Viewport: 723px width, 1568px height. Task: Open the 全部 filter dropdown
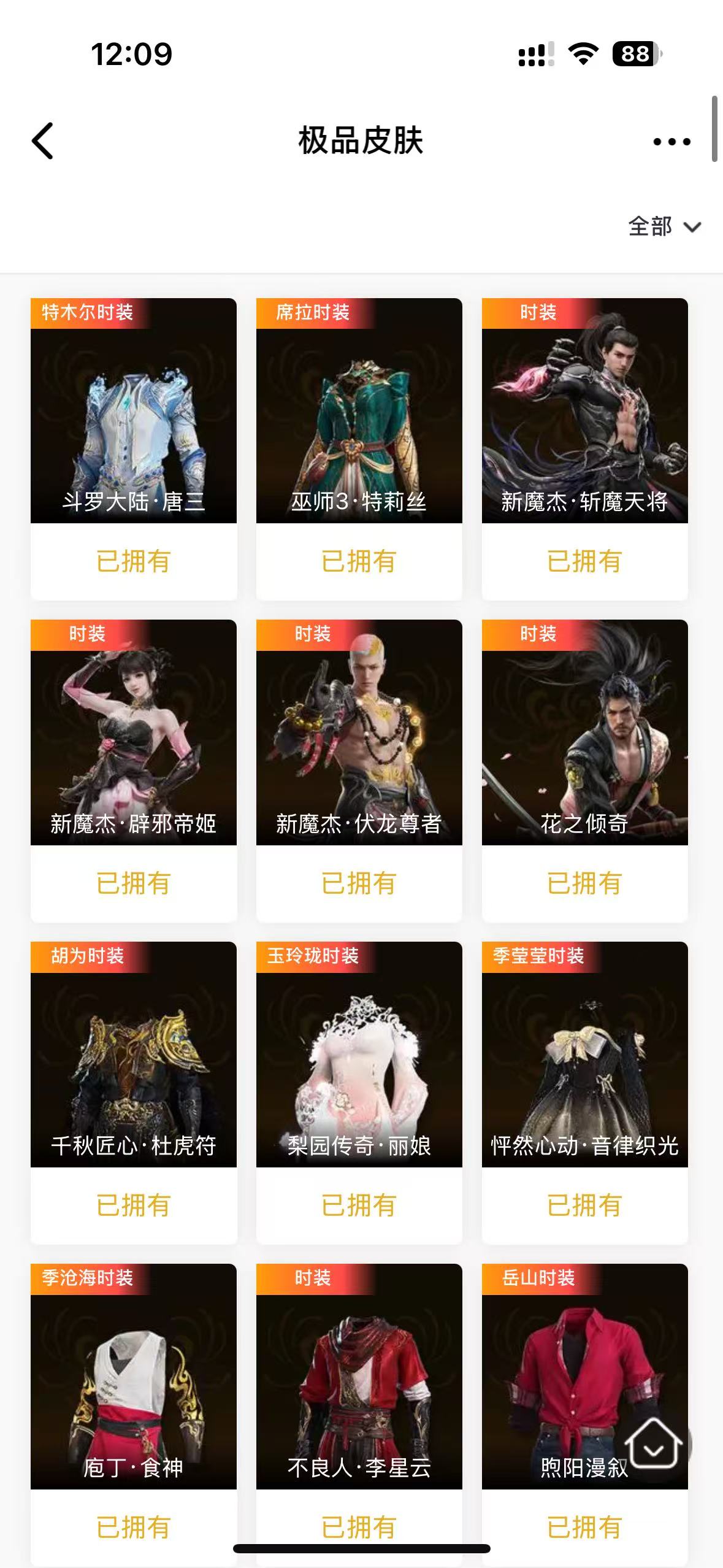point(649,227)
